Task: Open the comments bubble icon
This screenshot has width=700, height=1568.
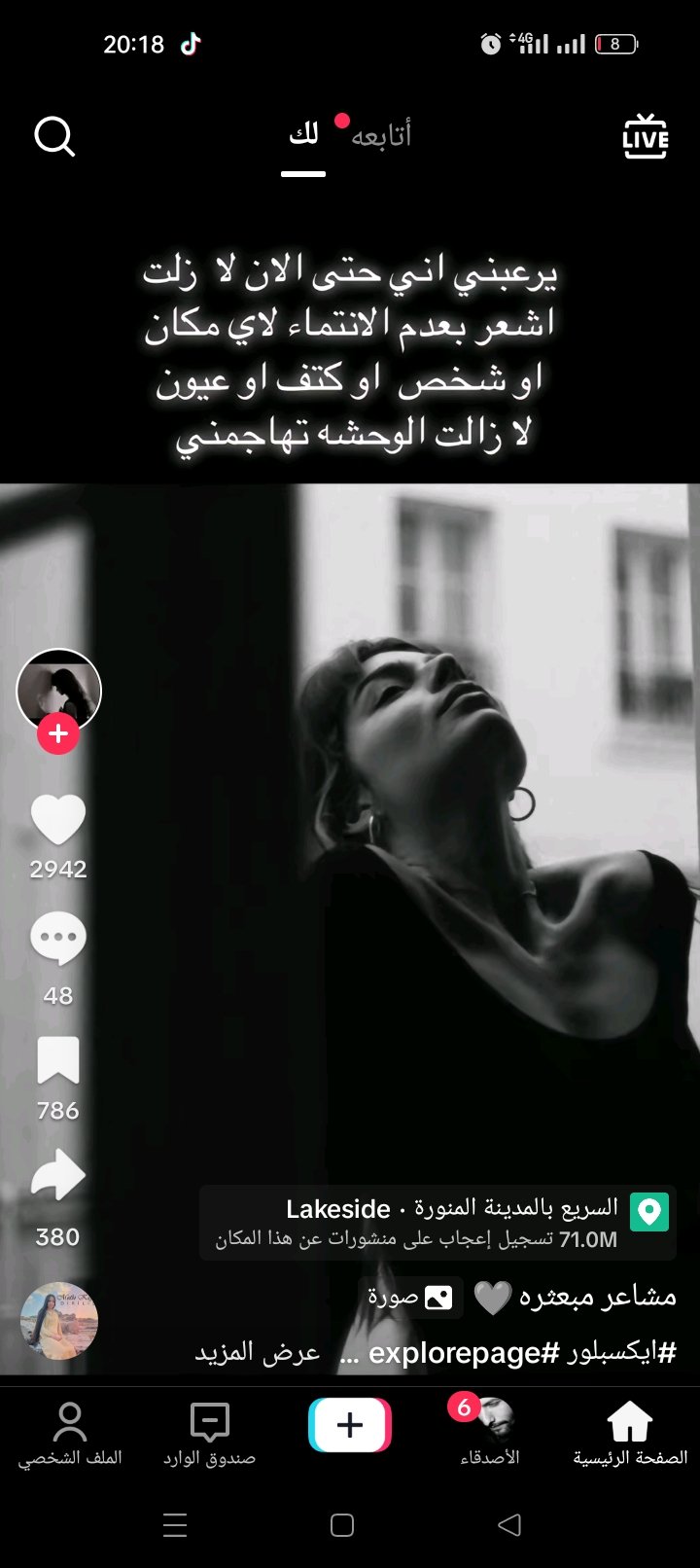Action: click(58, 940)
